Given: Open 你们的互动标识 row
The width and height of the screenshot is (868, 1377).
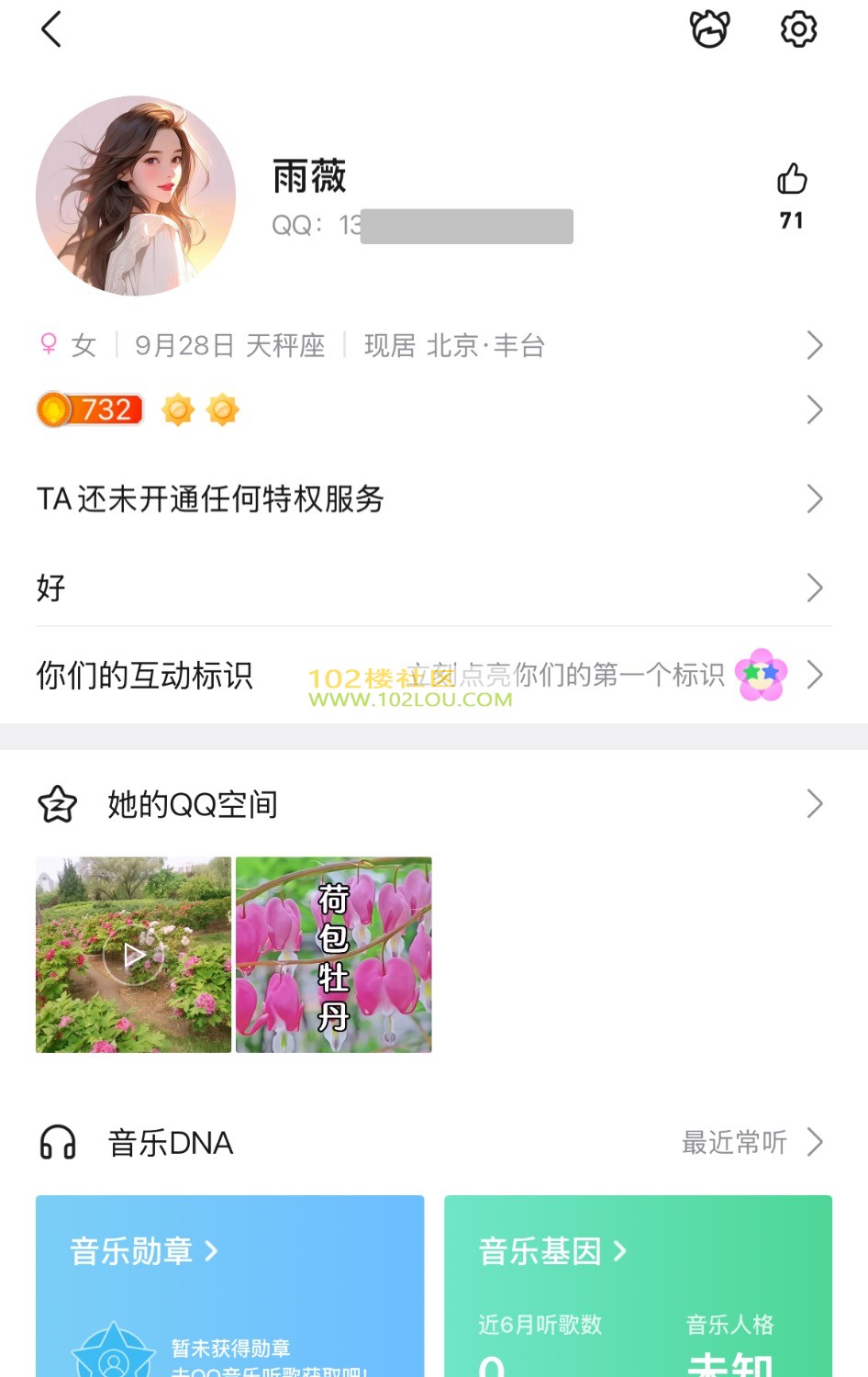Looking at the screenshot, I should point(431,676).
